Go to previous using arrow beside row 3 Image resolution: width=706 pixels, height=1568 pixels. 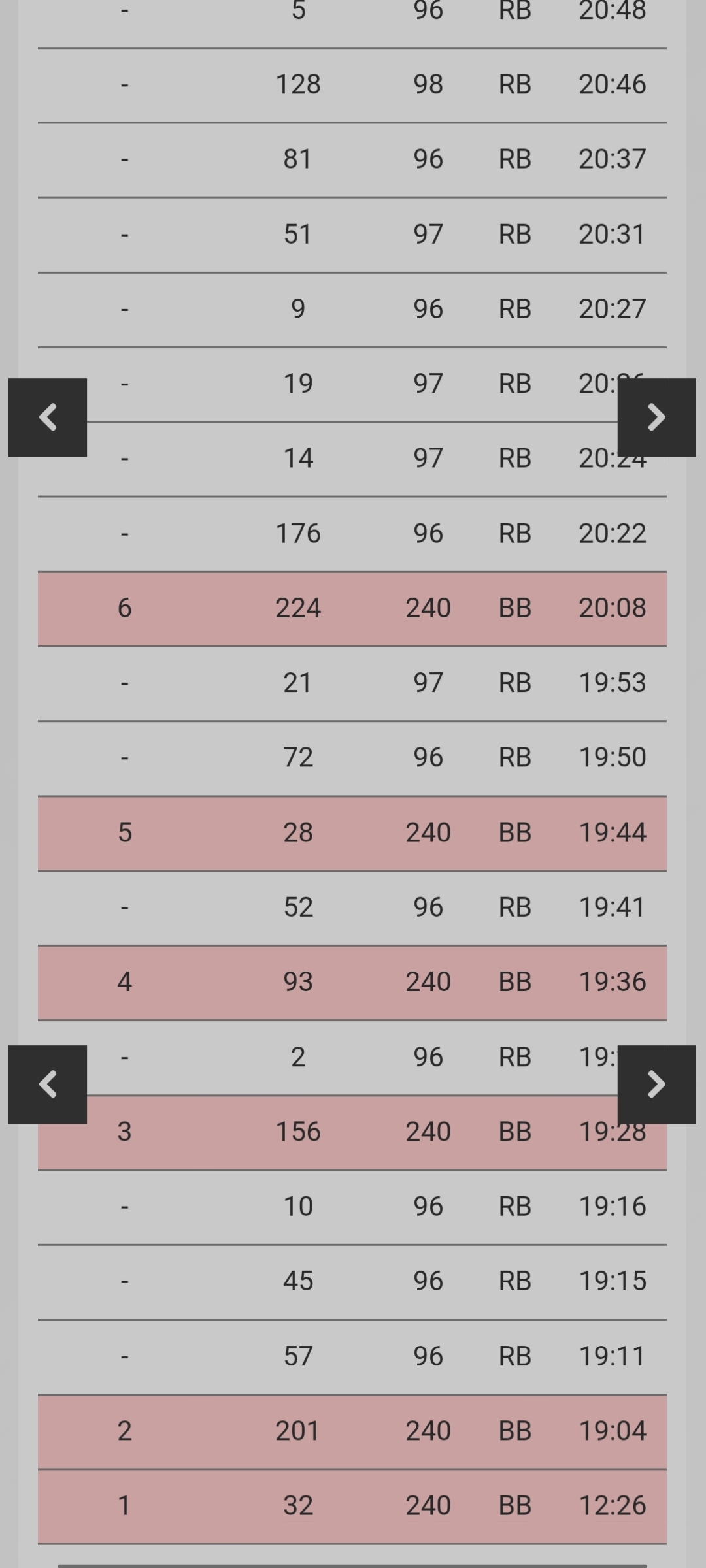[48, 1085]
